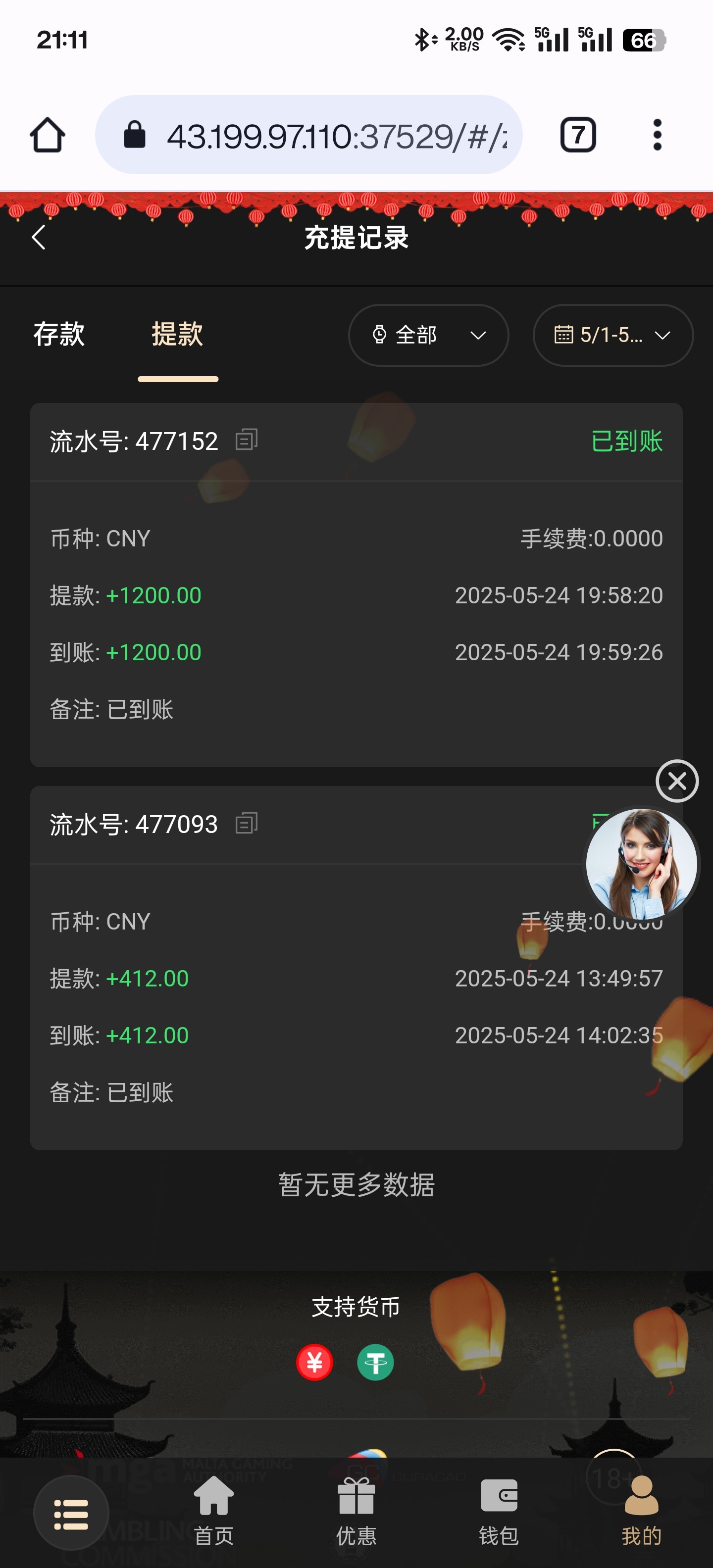Open the 5/1-5... date range picker
The image size is (713, 1568).
click(x=612, y=336)
